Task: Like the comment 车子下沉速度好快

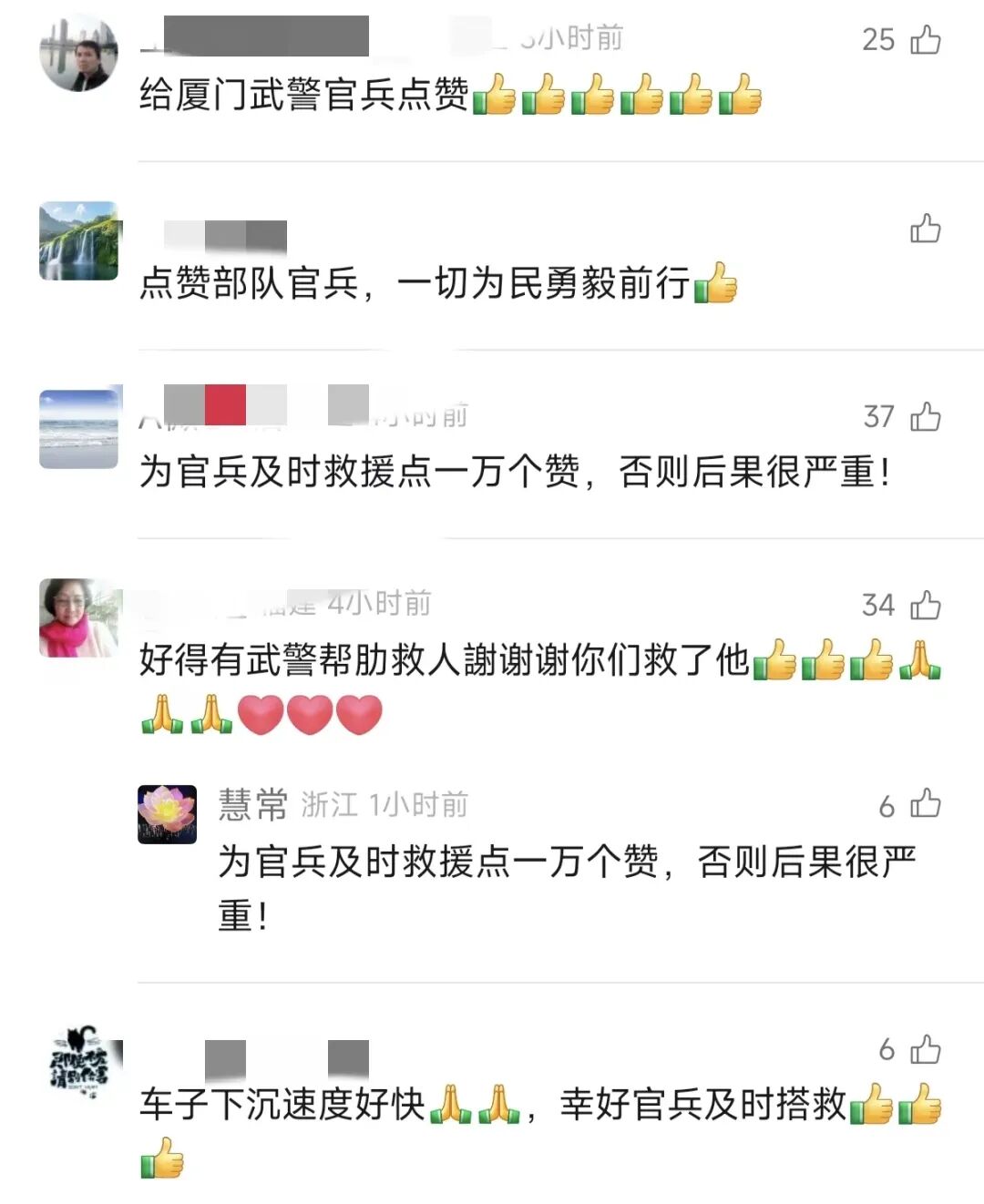Action: (x=926, y=1049)
